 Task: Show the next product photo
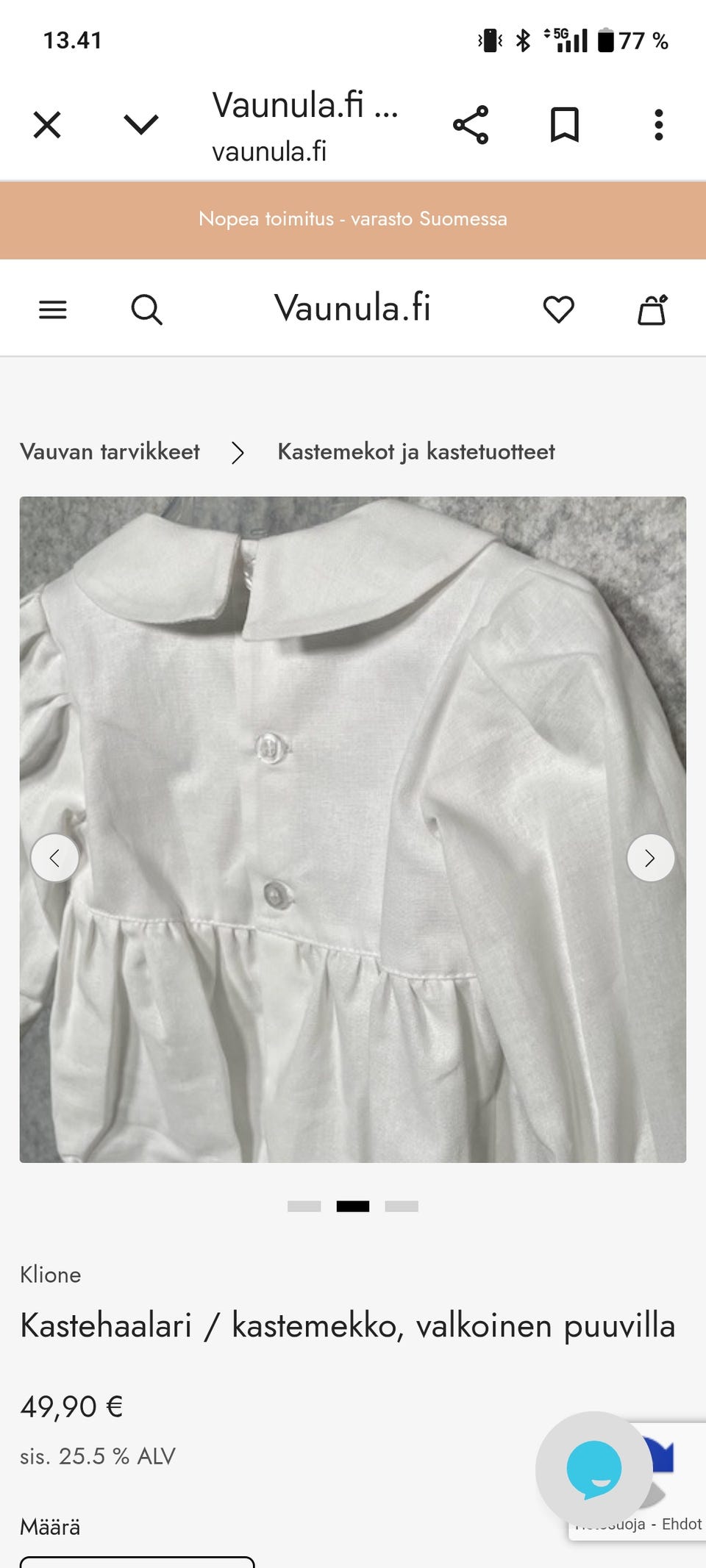(x=650, y=858)
